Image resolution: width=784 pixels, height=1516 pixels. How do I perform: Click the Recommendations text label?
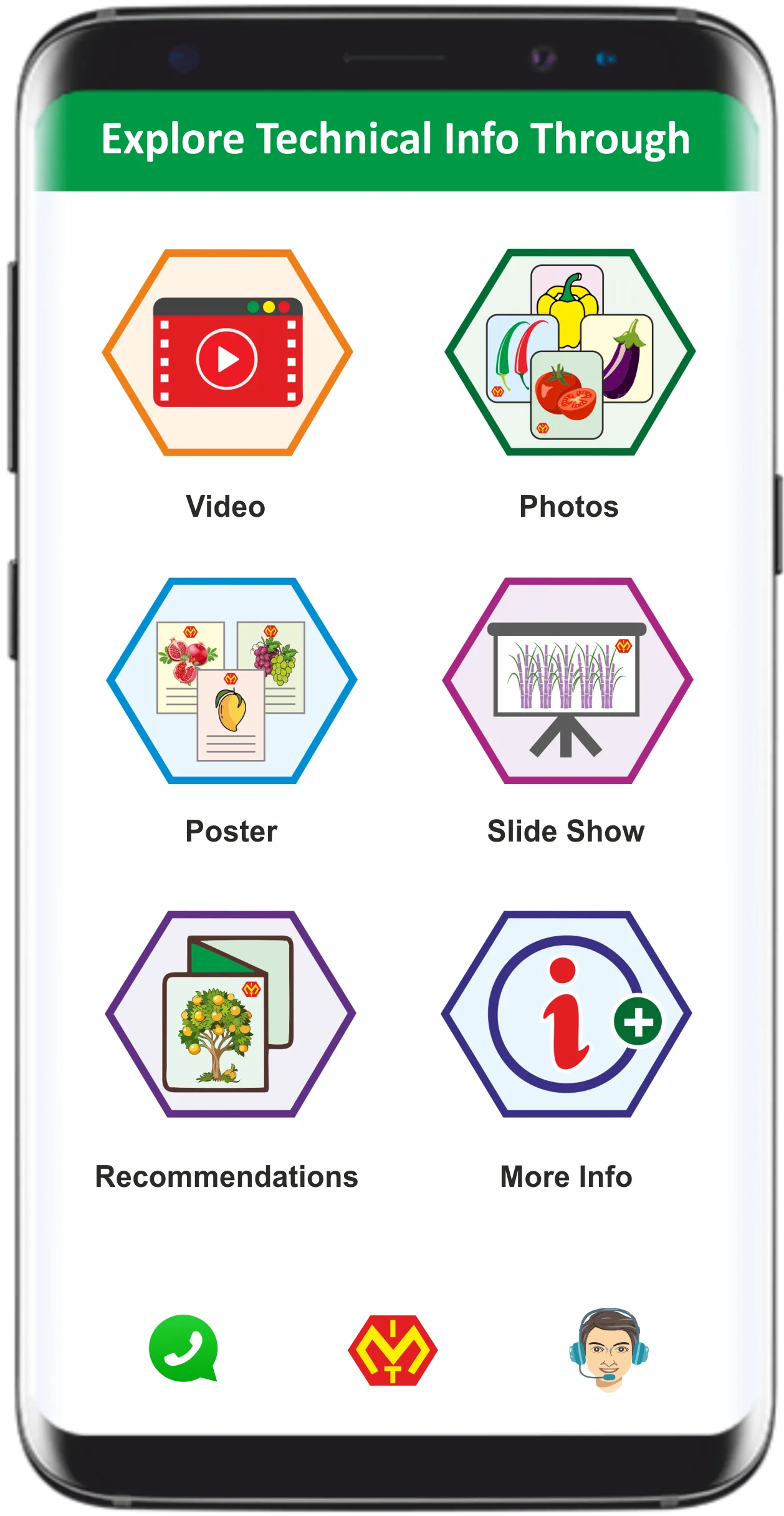(227, 1177)
